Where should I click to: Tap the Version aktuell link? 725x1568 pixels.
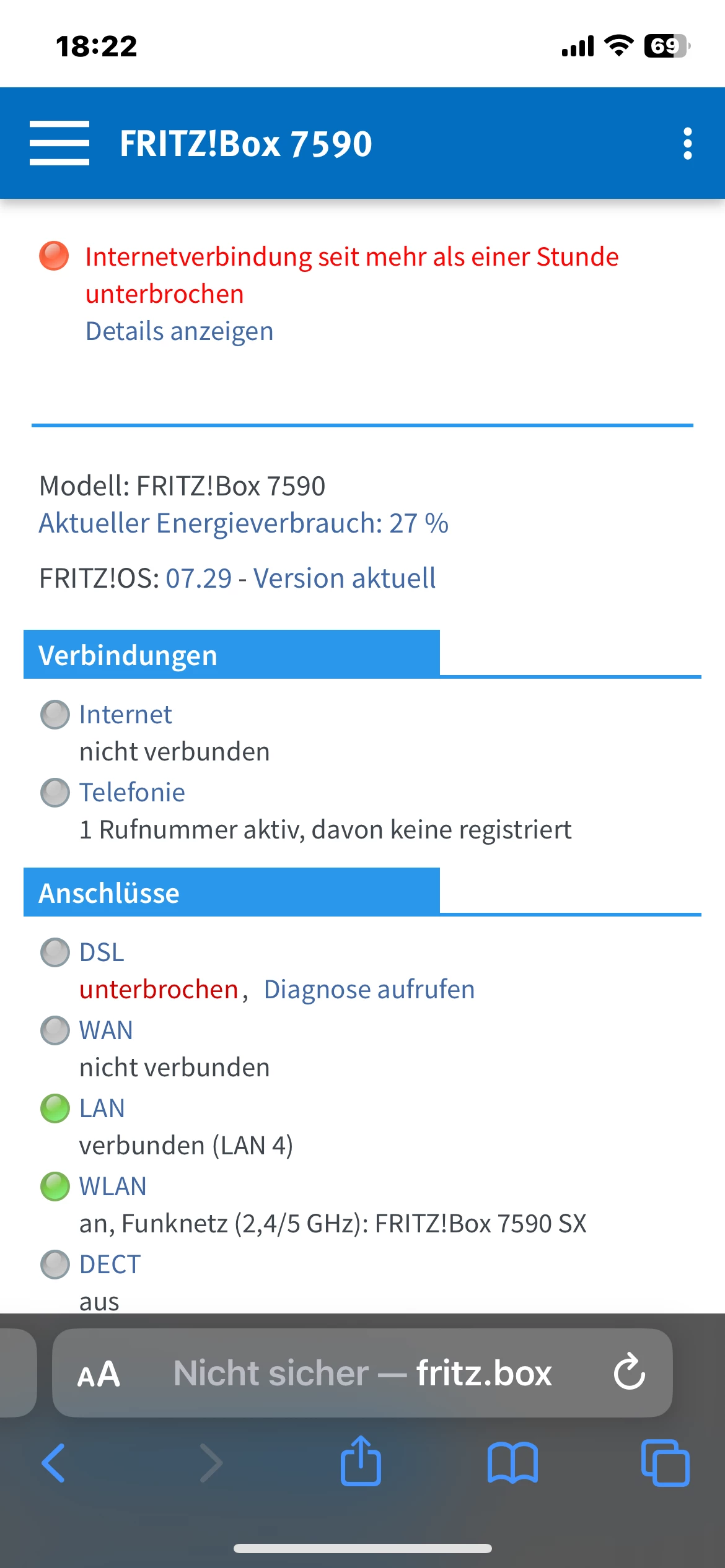click(x=345, y=578)
